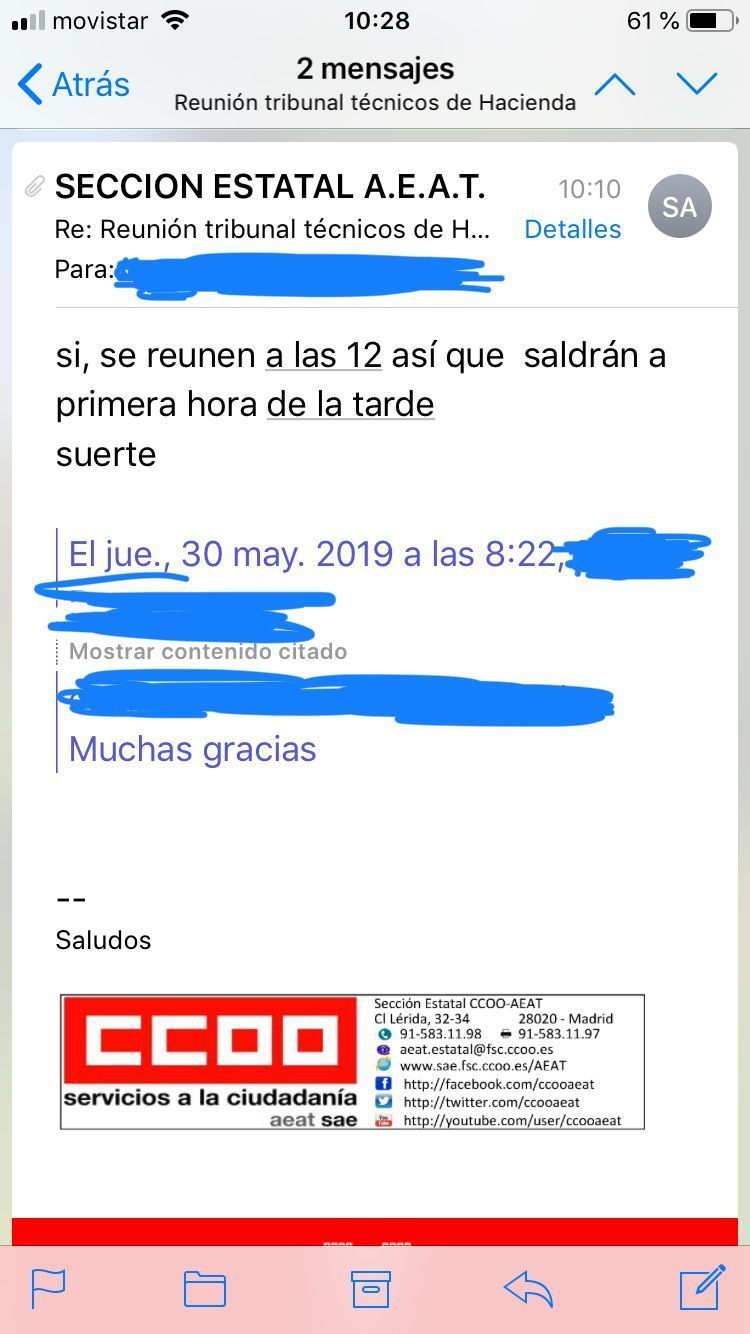Open the underlined "a las 12" time
Viewport: 750px width, 1334px height.
pyautogui.click(x=324, y=356)
